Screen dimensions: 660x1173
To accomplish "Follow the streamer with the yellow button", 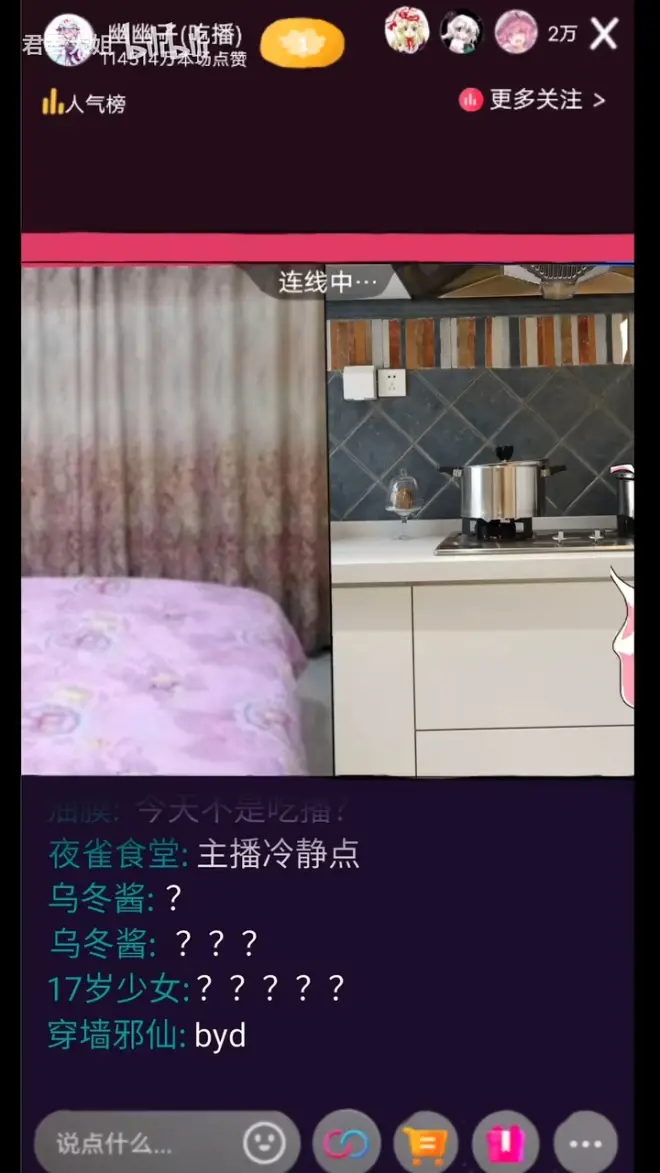I will [302, 43].
